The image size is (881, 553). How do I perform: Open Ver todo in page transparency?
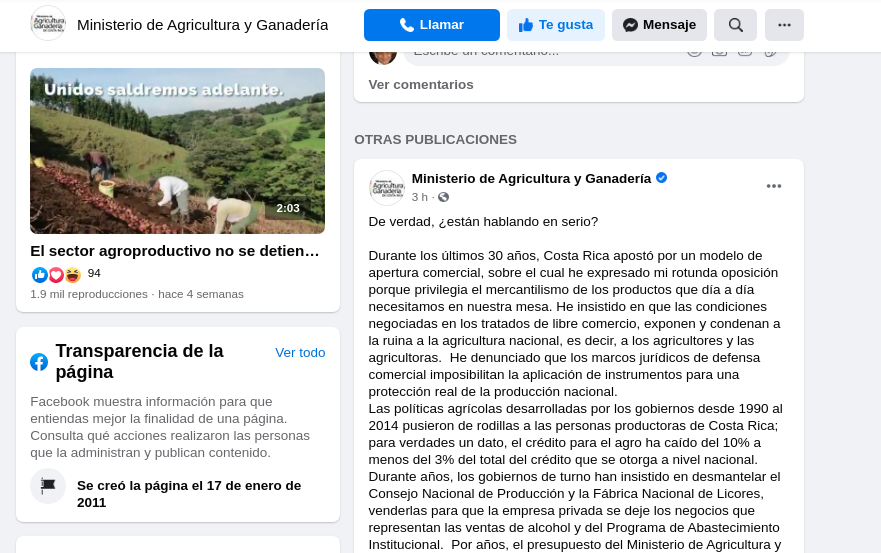click(x=300, y=353)
